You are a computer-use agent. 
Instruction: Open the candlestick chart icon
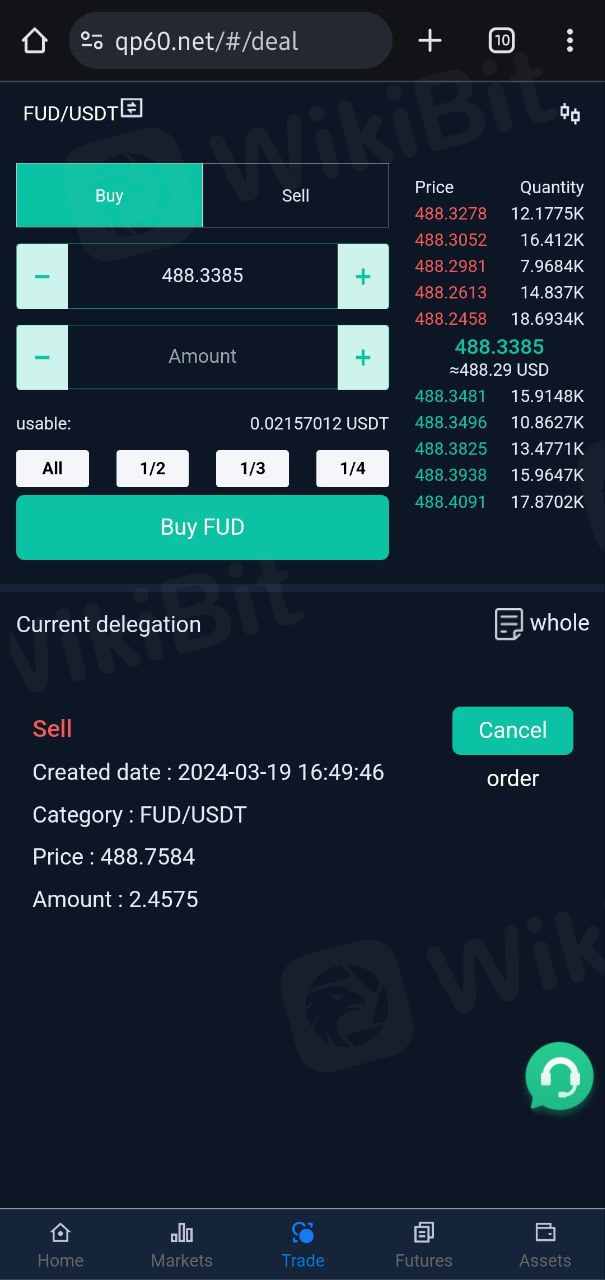[570, 113]
